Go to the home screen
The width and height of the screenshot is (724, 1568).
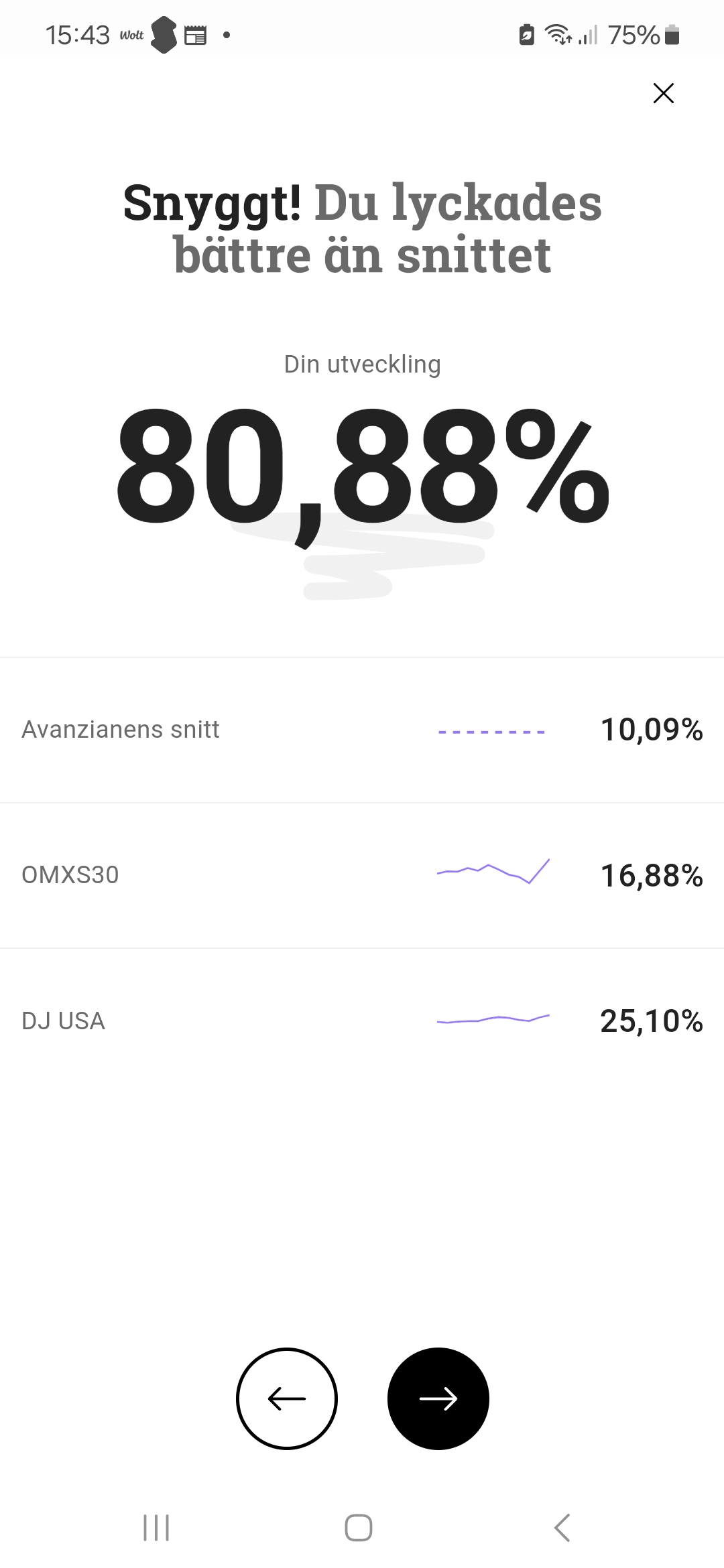pos(359,1528)
